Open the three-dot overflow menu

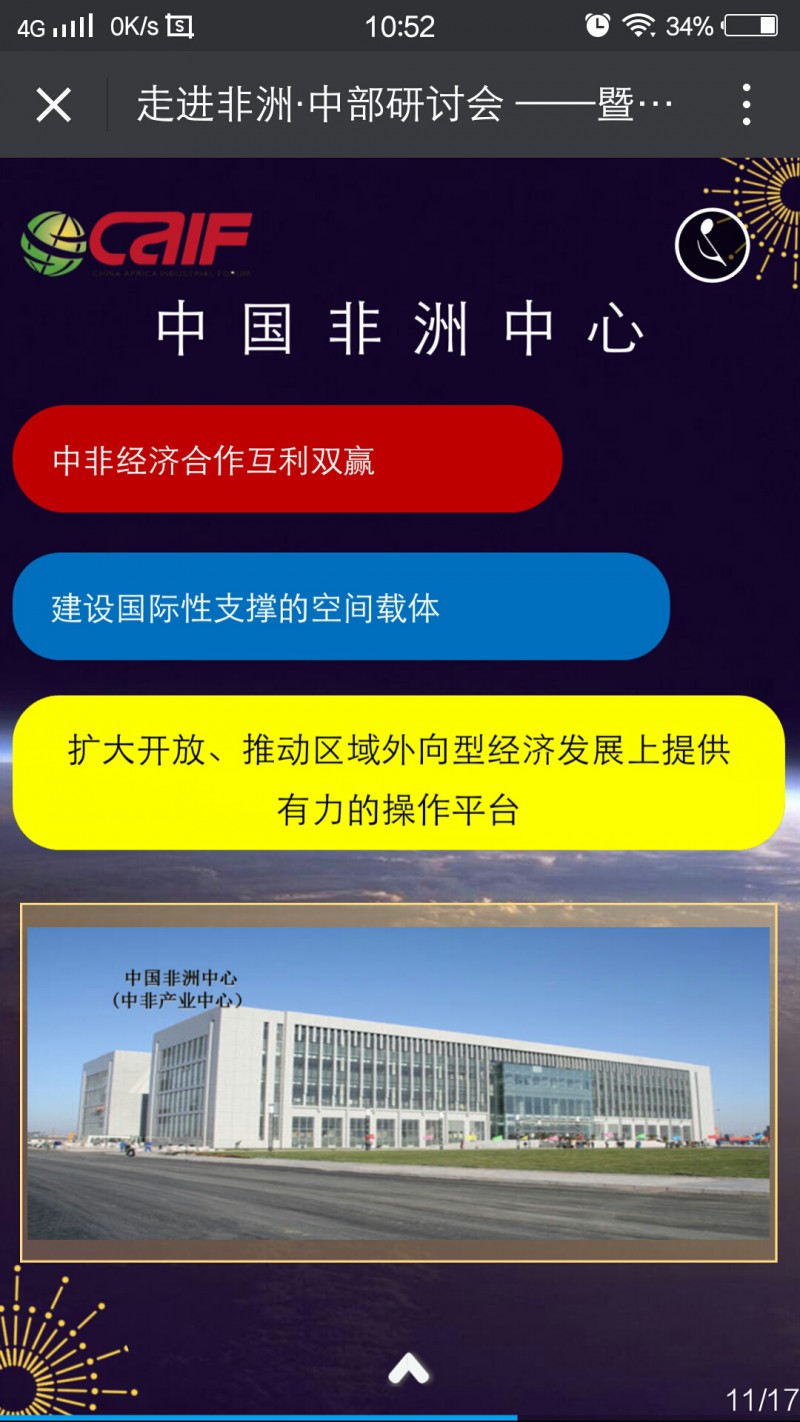tap(746, 105)
